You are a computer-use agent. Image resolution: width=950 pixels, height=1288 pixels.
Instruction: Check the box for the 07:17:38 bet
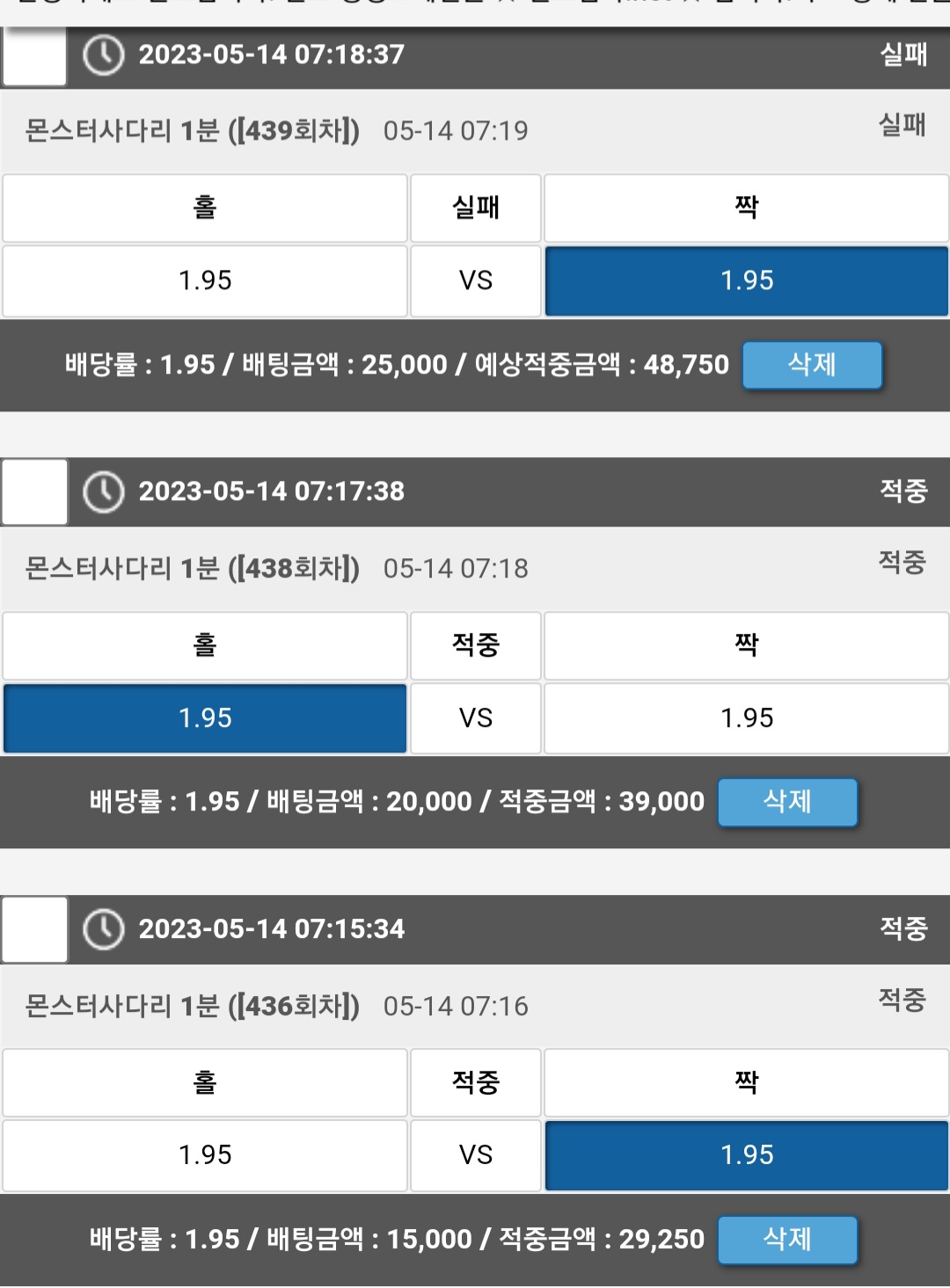tap(34, 492)
